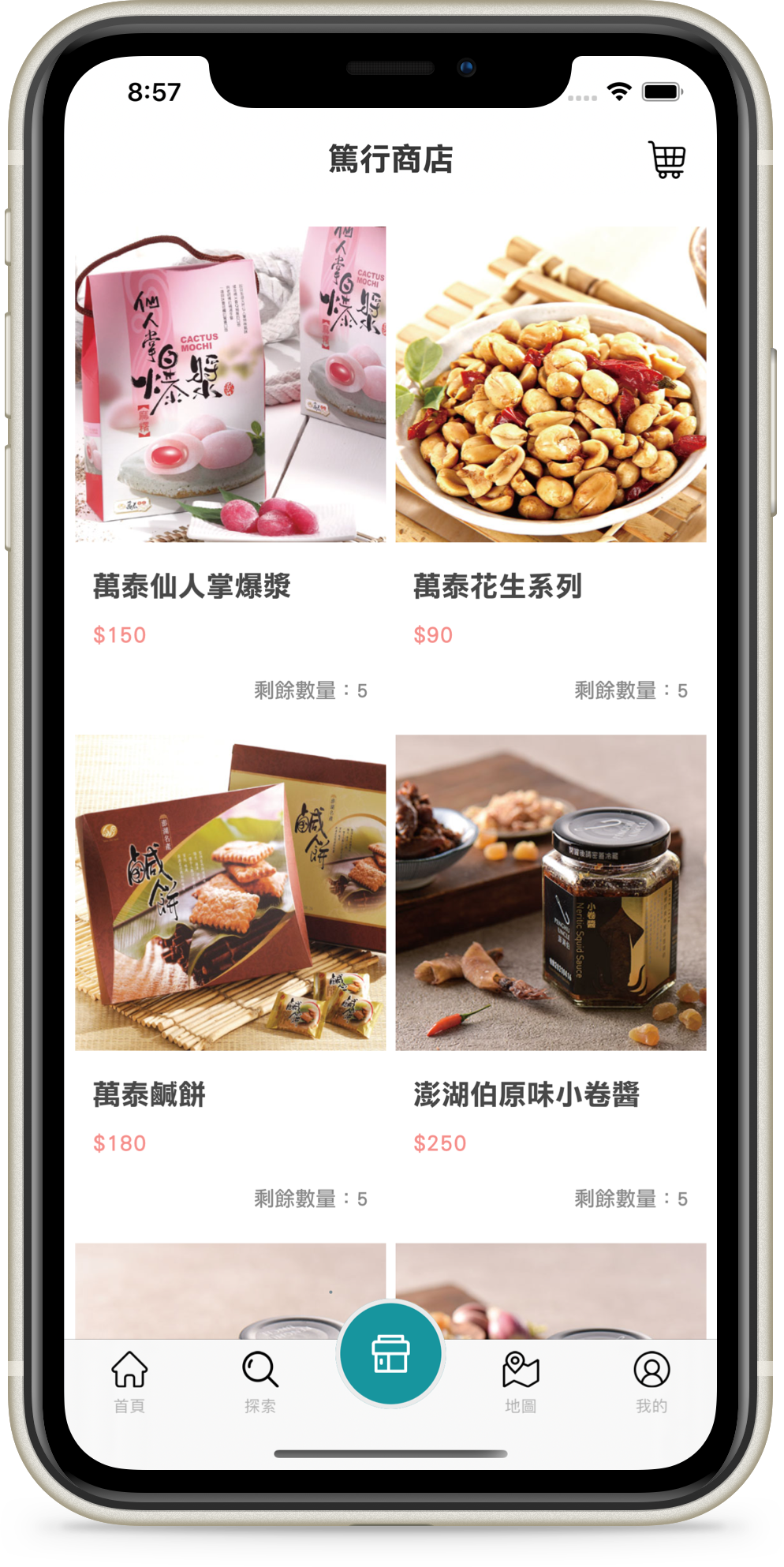Open the 地圖 tab

click(x=521, y=1381)
